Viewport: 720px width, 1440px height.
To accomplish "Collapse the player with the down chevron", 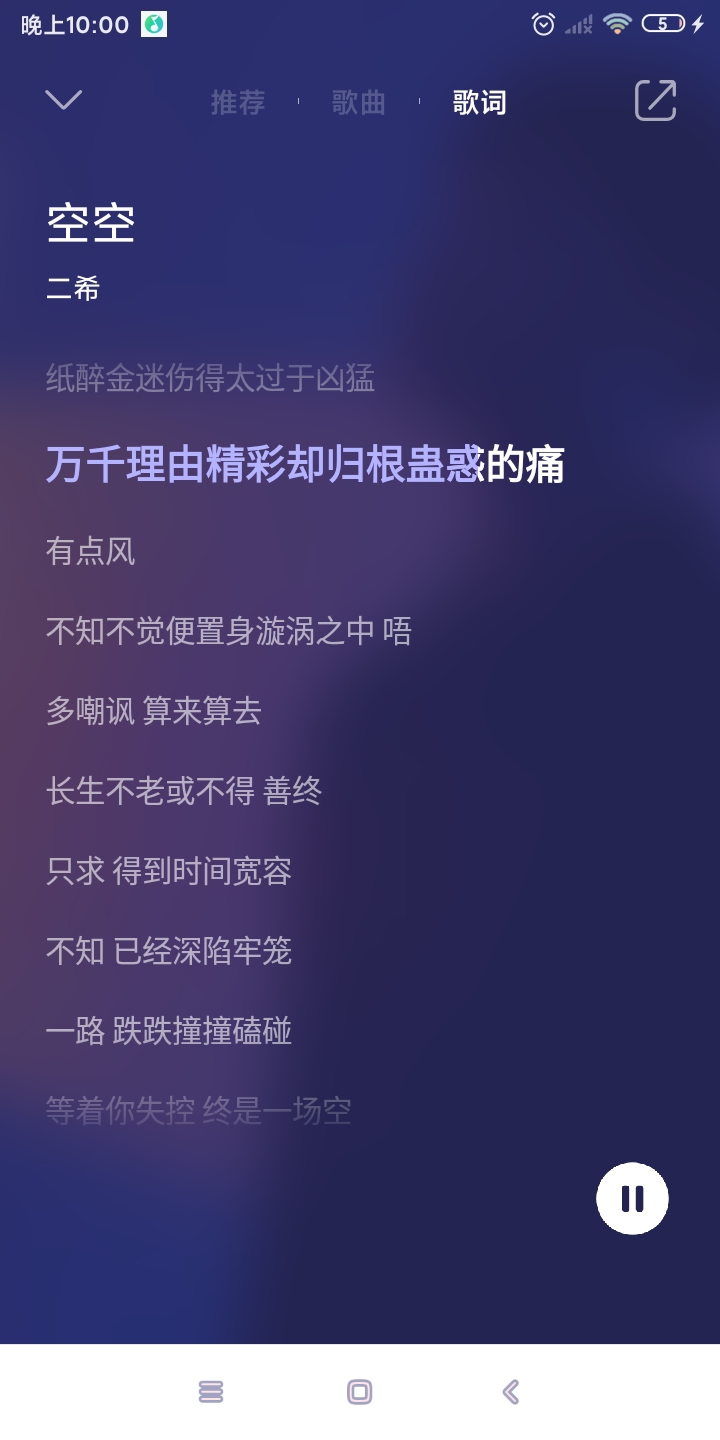I will pyautogui.click(x=64, y=100).
